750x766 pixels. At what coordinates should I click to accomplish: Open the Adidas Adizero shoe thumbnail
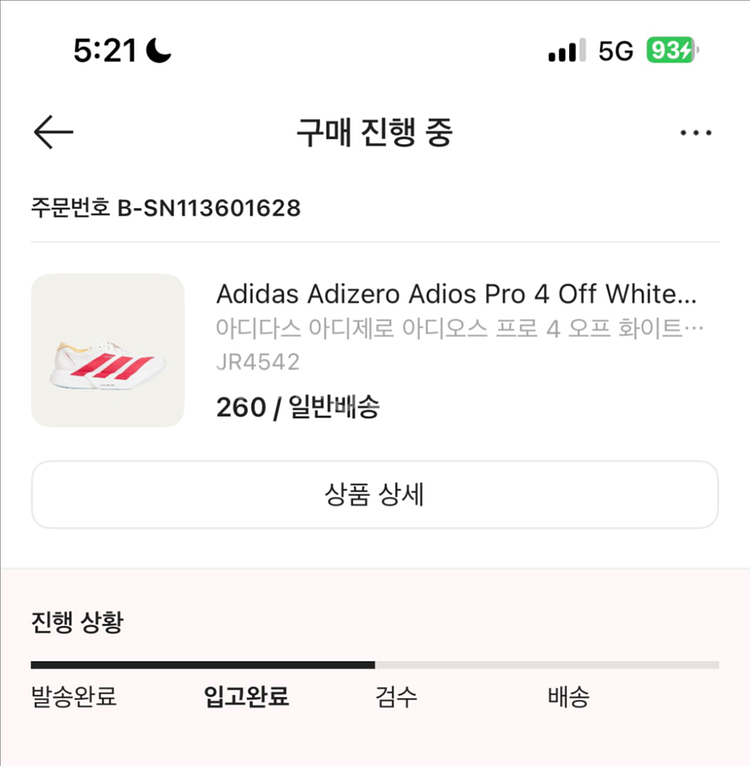click(x=108, y=351)
